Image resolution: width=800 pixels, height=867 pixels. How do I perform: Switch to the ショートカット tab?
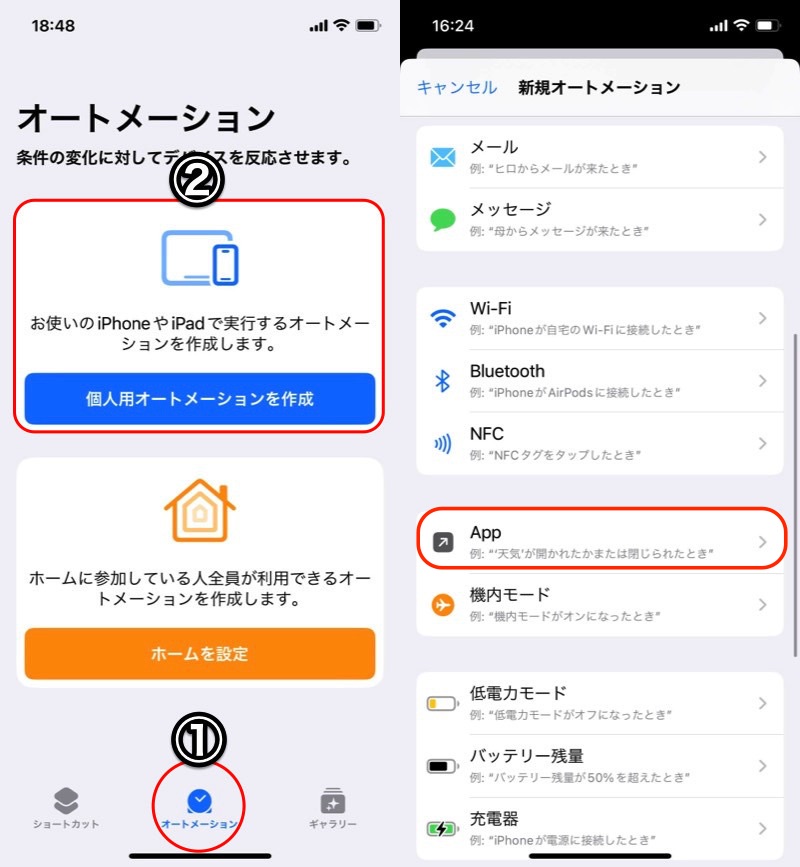[65, 808]
